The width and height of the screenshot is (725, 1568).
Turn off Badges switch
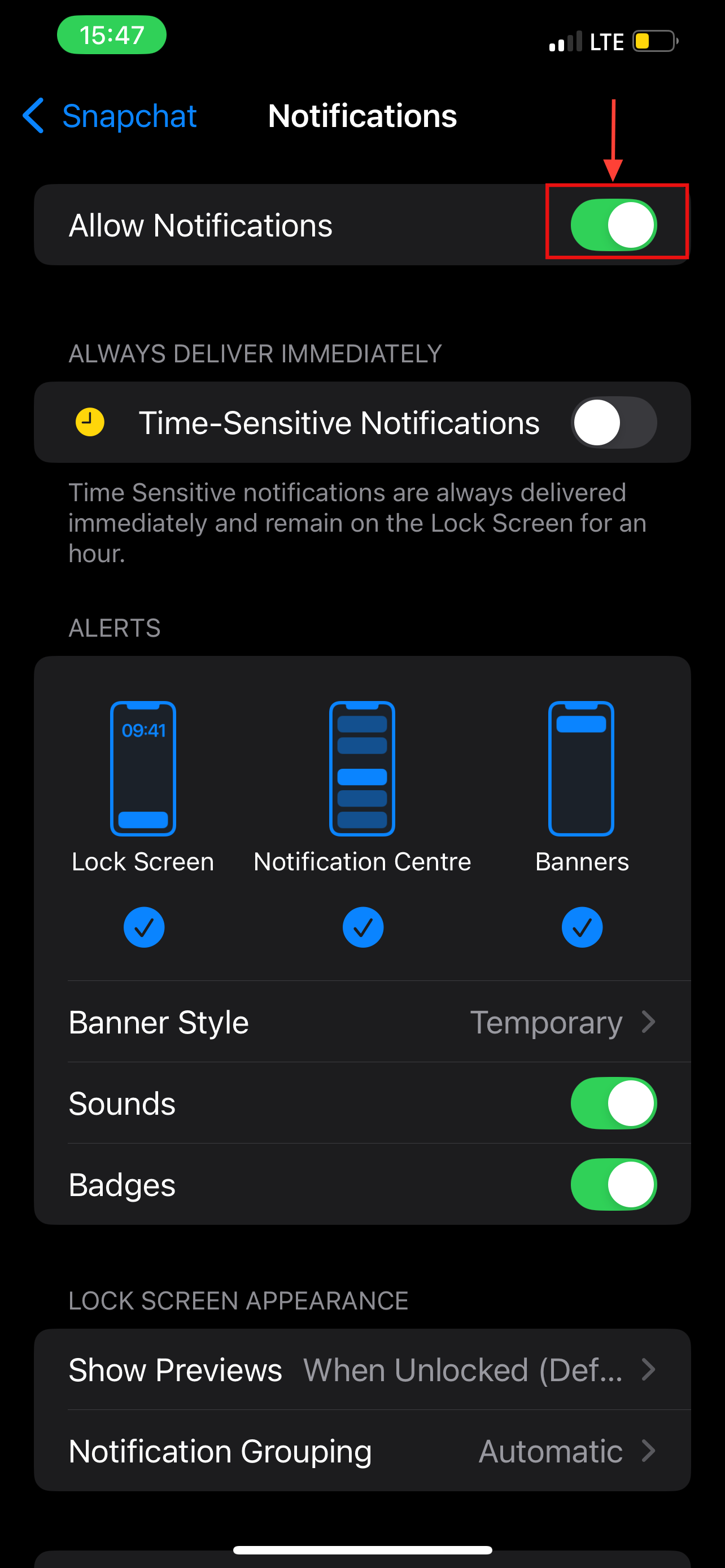pos(613,1184)
